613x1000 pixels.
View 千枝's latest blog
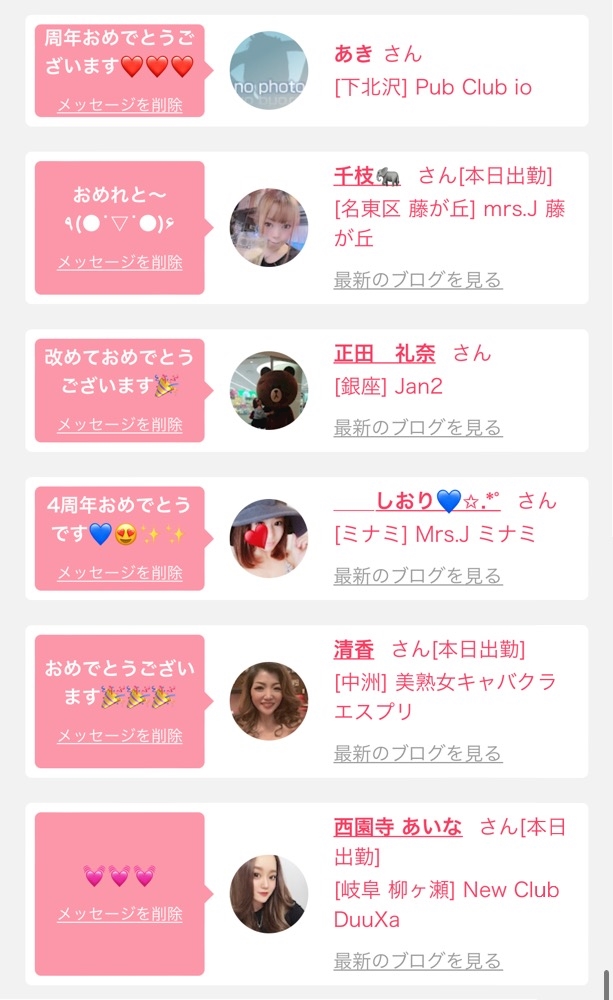[418, 280]
